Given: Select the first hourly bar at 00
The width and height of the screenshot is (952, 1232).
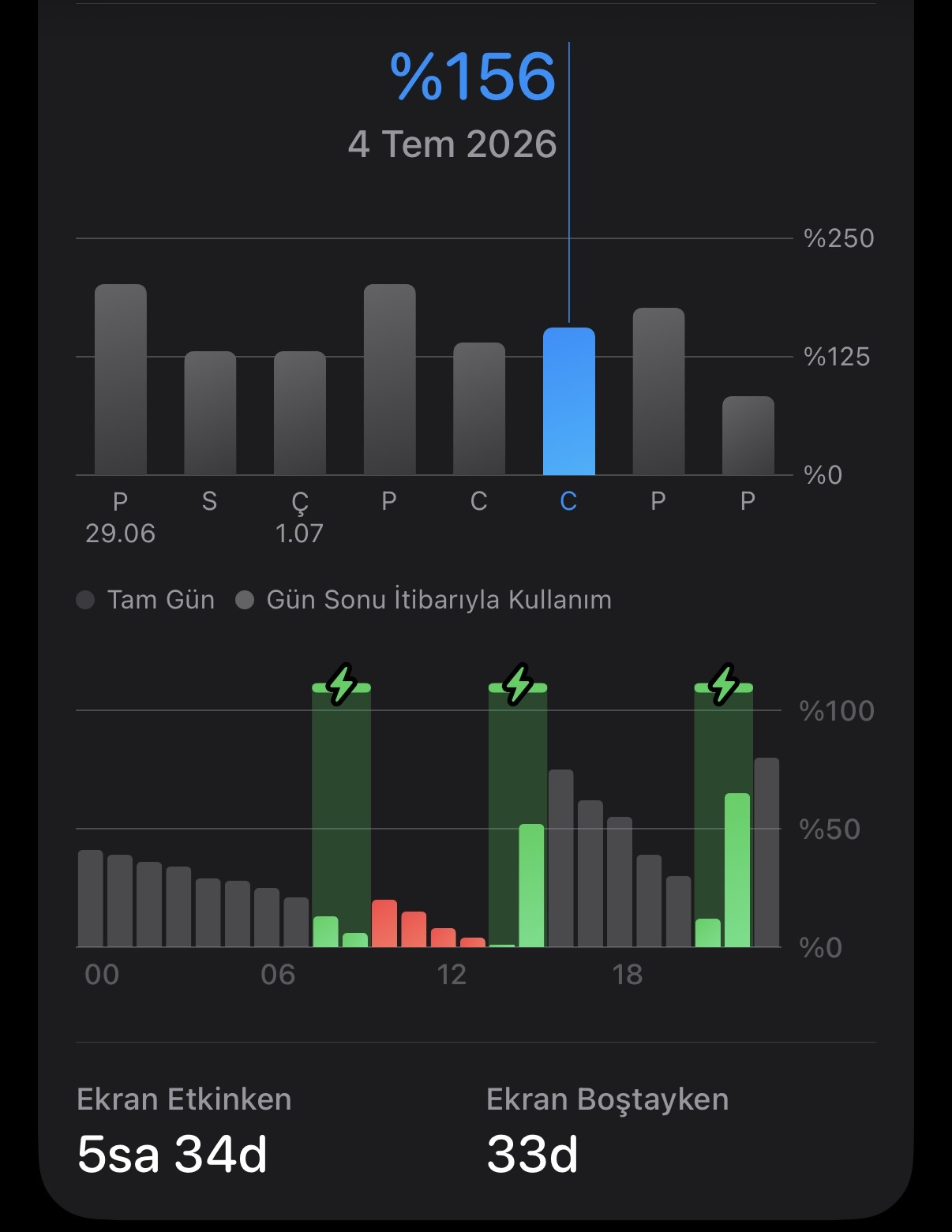Looking at the screenshot, I should [91, 898].
